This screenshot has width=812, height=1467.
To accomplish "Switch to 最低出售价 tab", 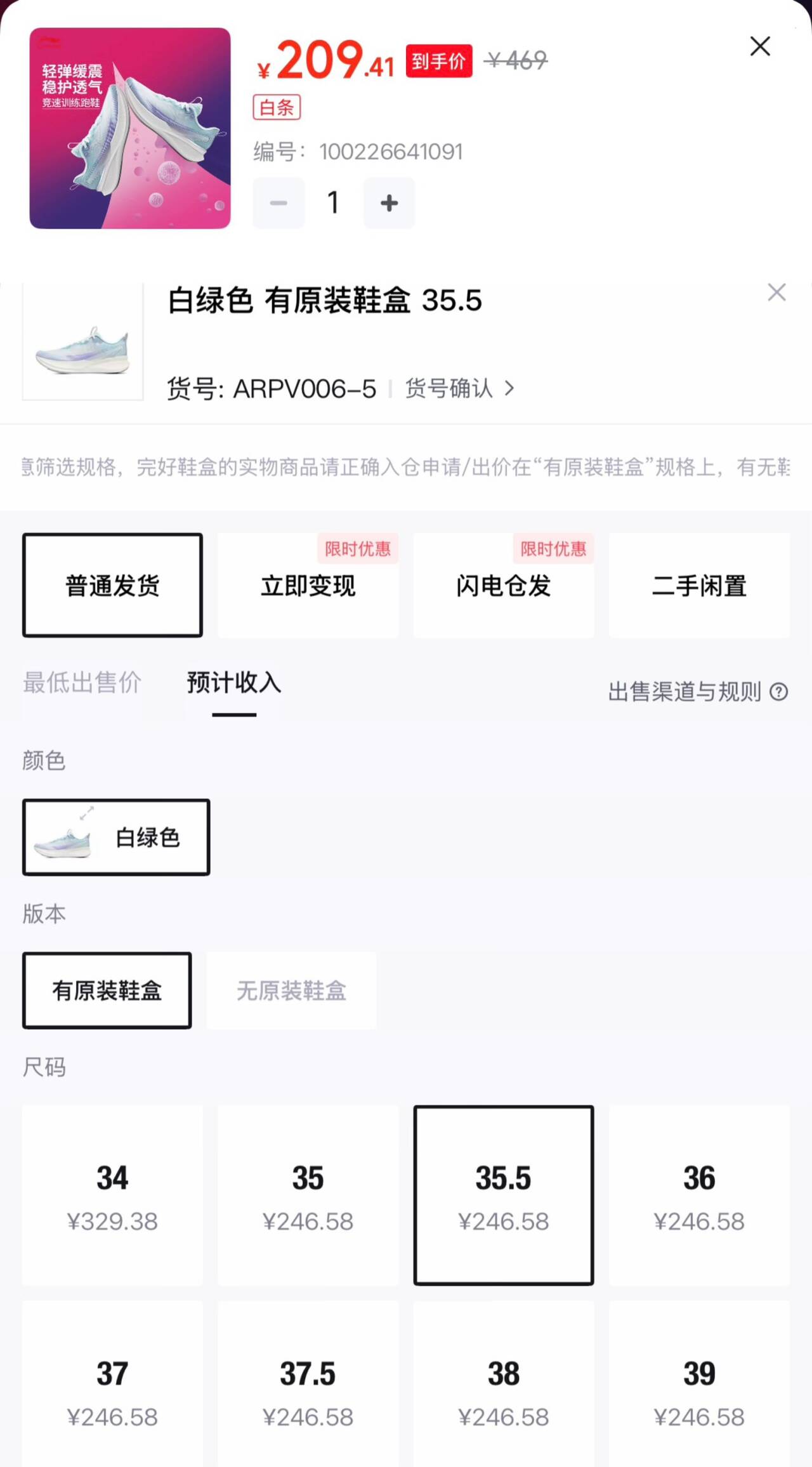I will point(82,683).
